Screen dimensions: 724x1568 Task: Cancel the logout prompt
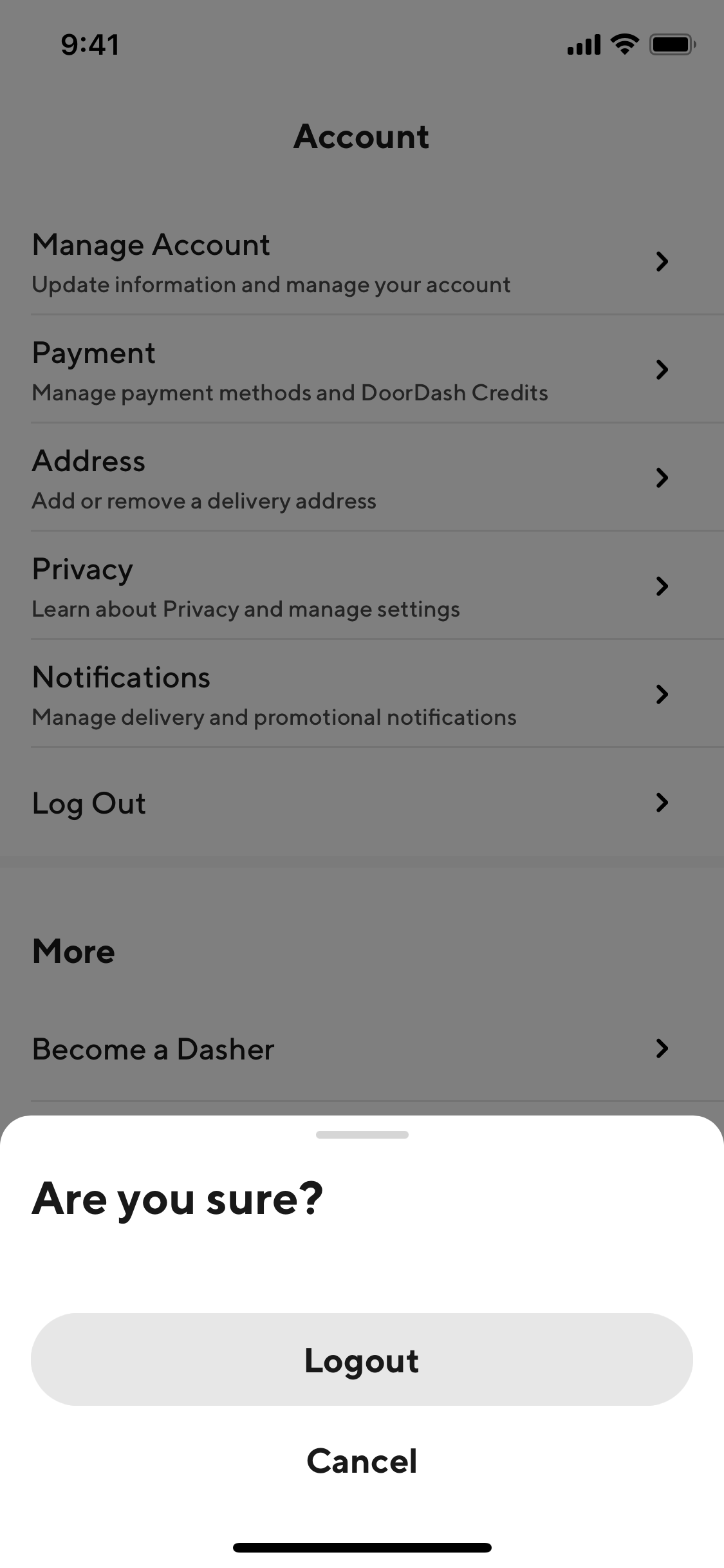[362, 1461]
